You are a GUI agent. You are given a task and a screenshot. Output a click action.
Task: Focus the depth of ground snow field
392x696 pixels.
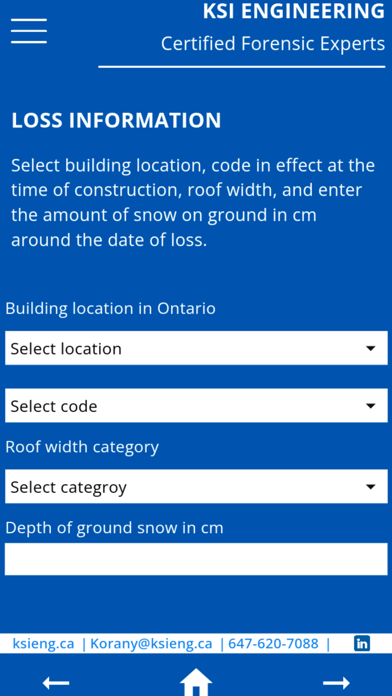(x=196, y=559)
